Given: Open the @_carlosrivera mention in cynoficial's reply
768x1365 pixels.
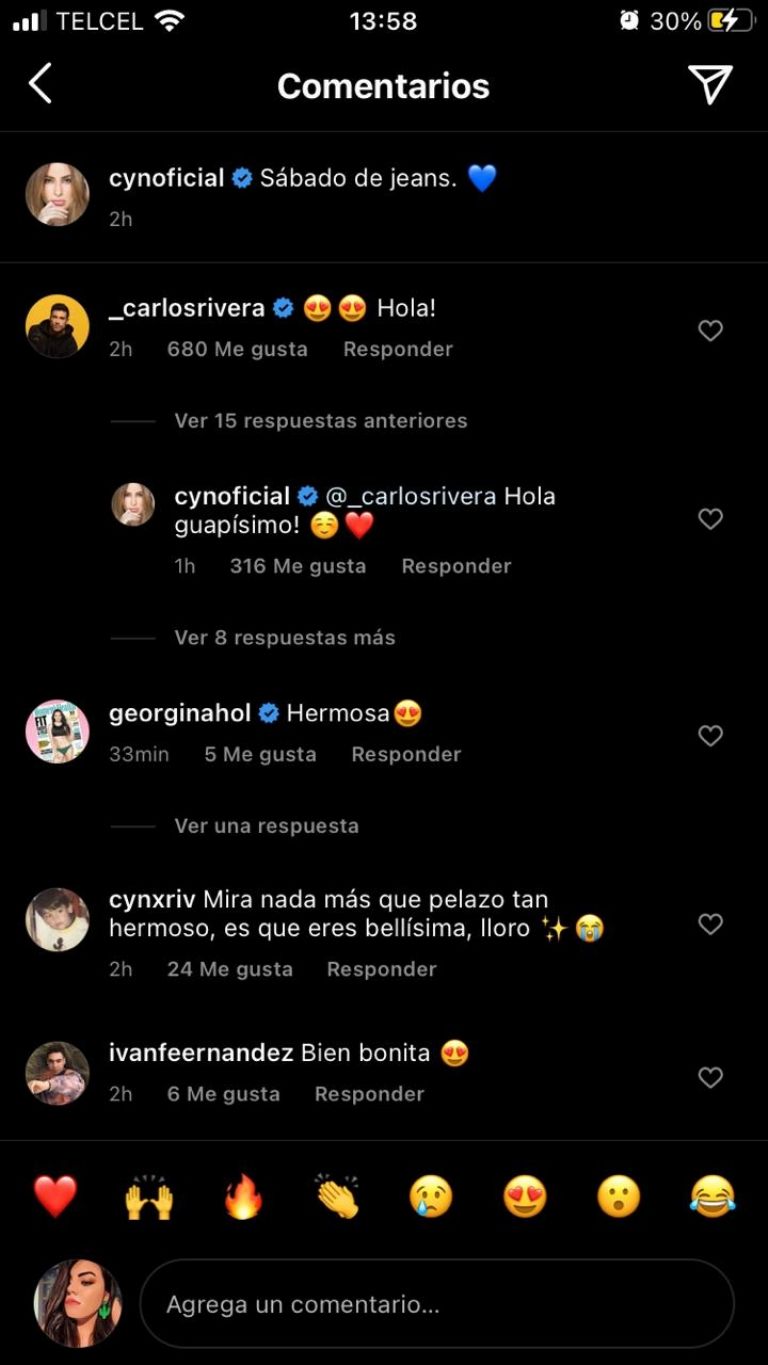Looking at the screenshot, I should pyautogui.click(x=410, y=497).
